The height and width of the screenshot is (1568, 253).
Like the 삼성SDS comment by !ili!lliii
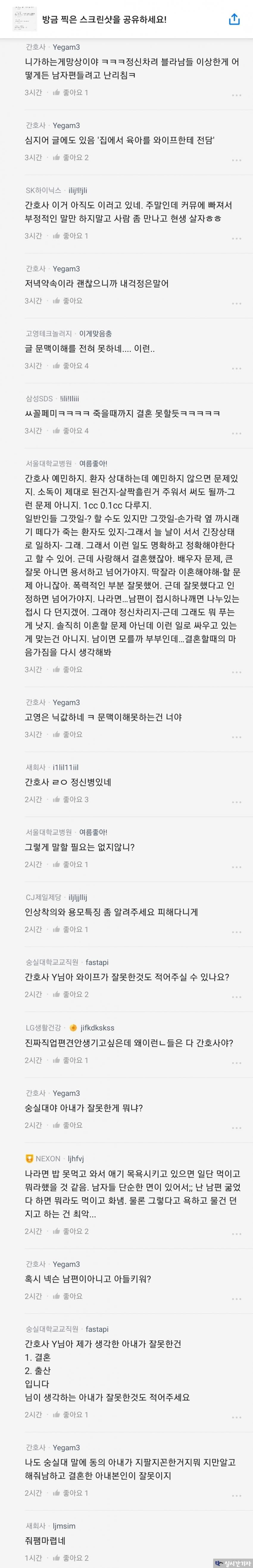point(71,431)
